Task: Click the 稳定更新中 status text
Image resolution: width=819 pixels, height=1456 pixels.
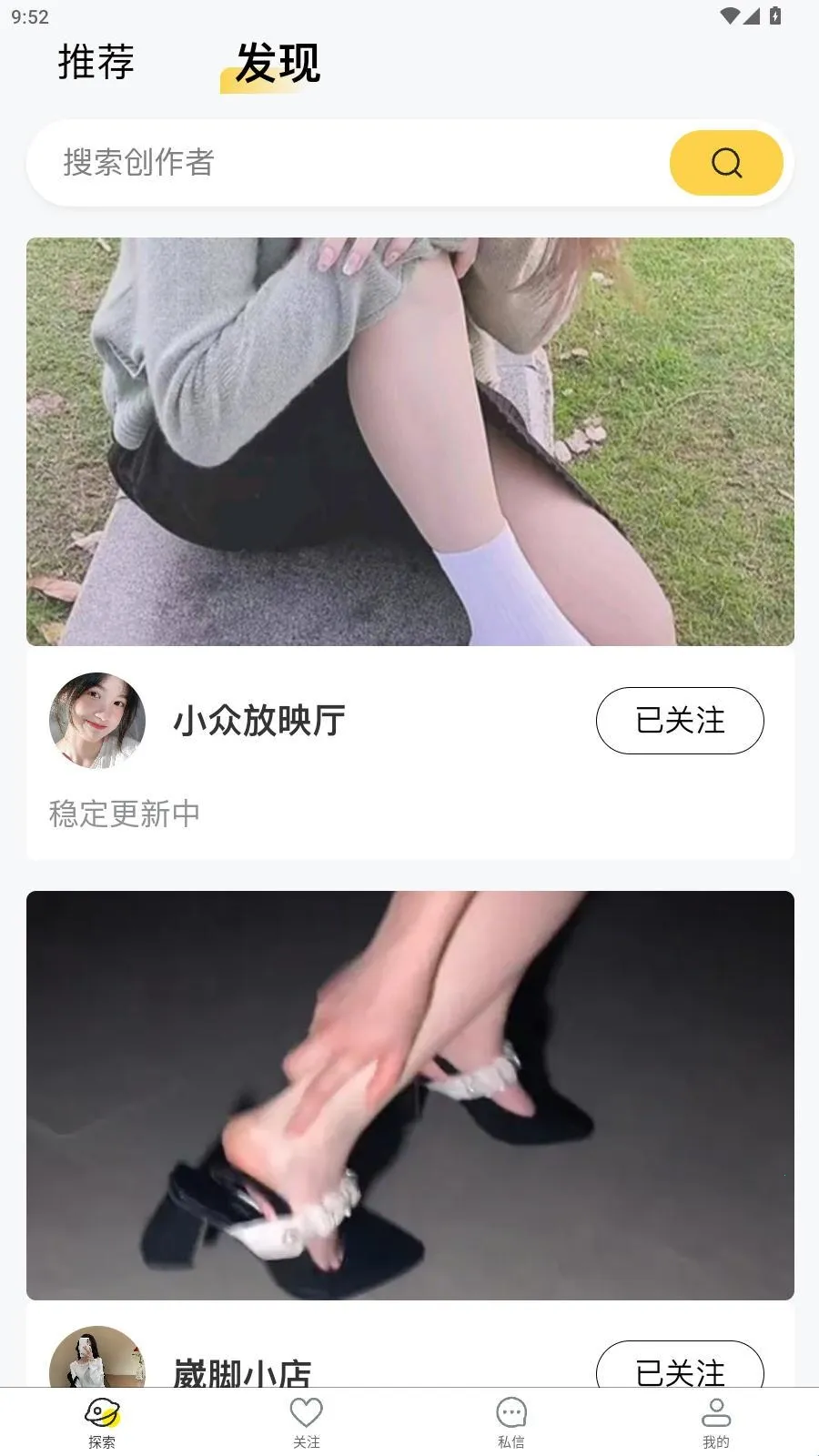Action: tap(125, 814)
